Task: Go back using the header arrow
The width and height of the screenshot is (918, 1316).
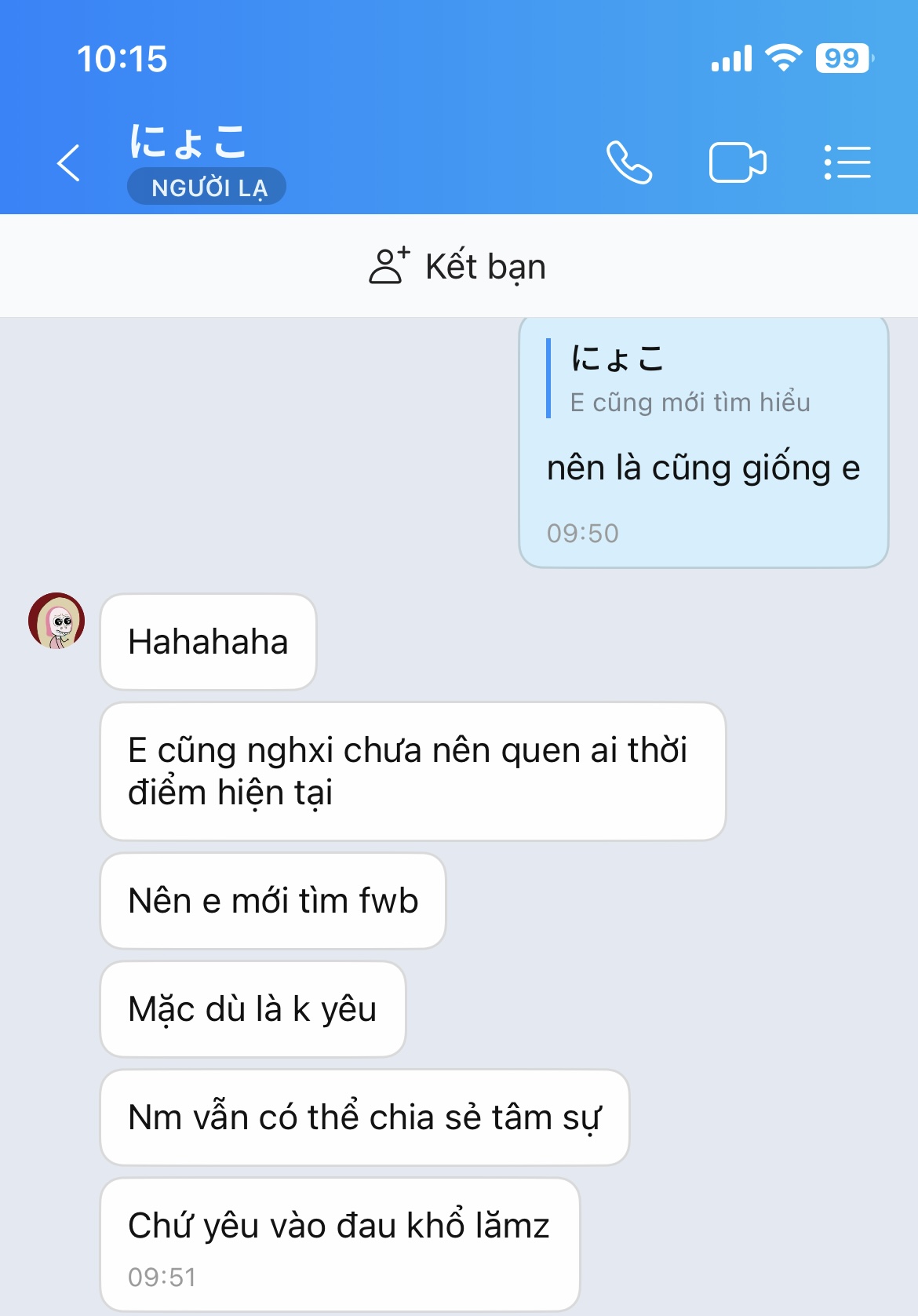Action: (x=69, y=163)
